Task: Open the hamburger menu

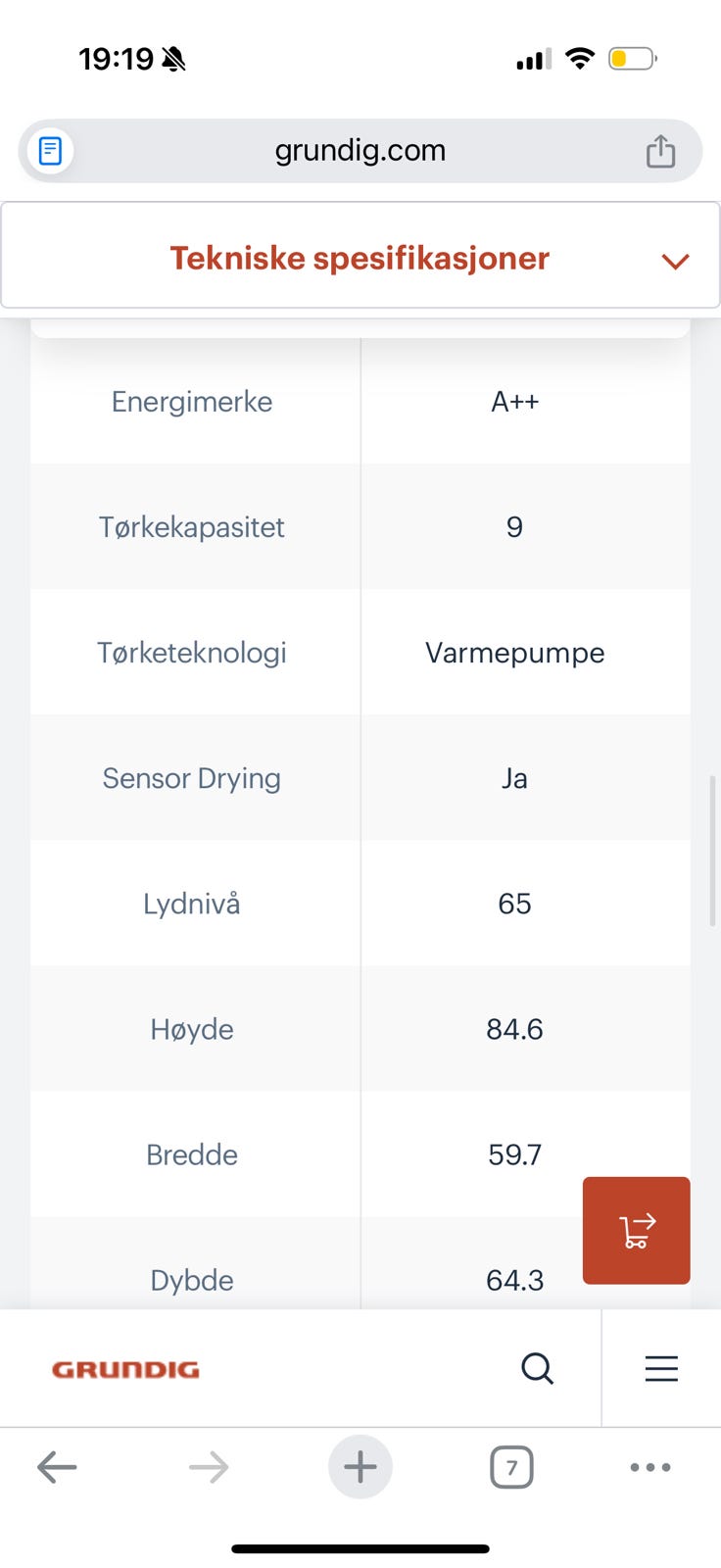Action: tap(661, 1368)
